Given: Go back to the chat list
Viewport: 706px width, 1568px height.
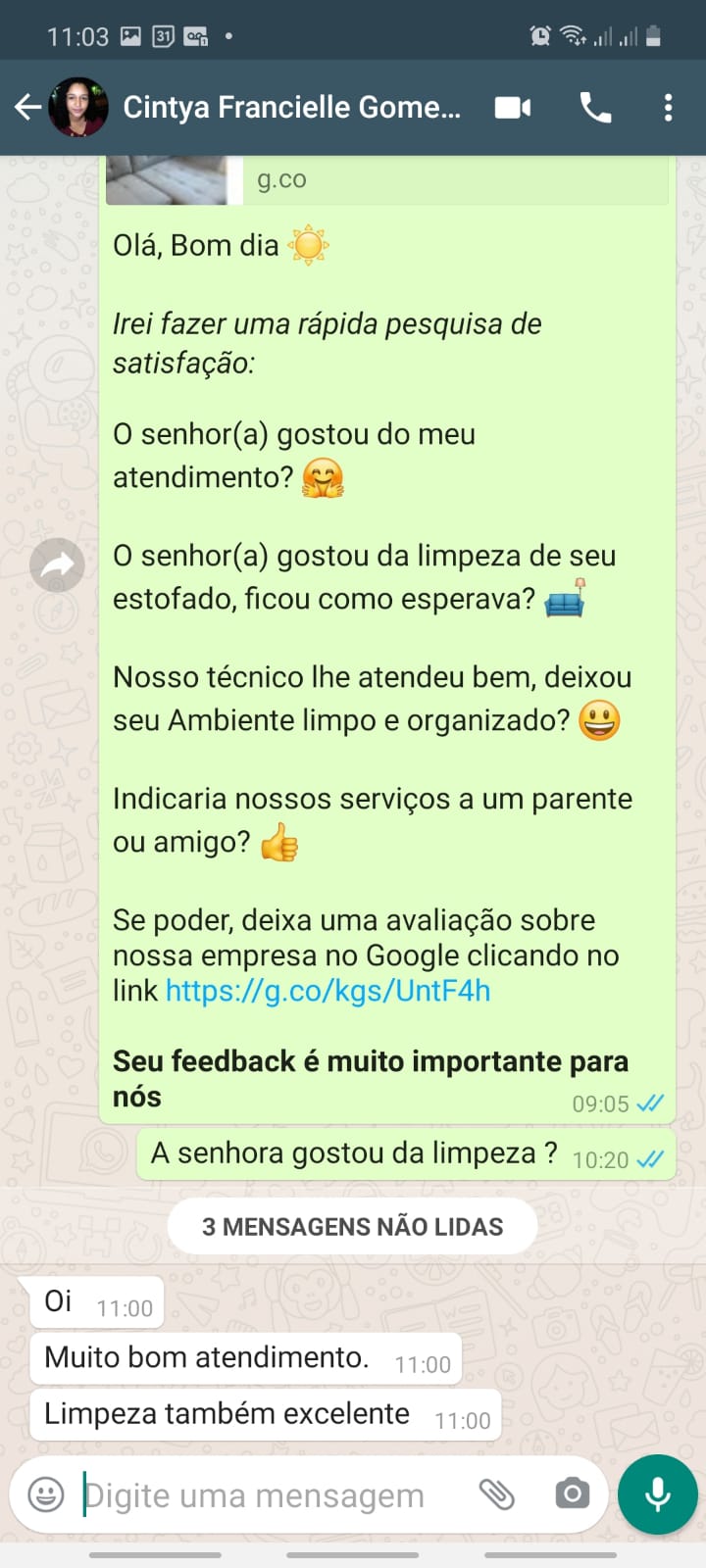Looking at the screenshot, I should [x=27, y=107].
